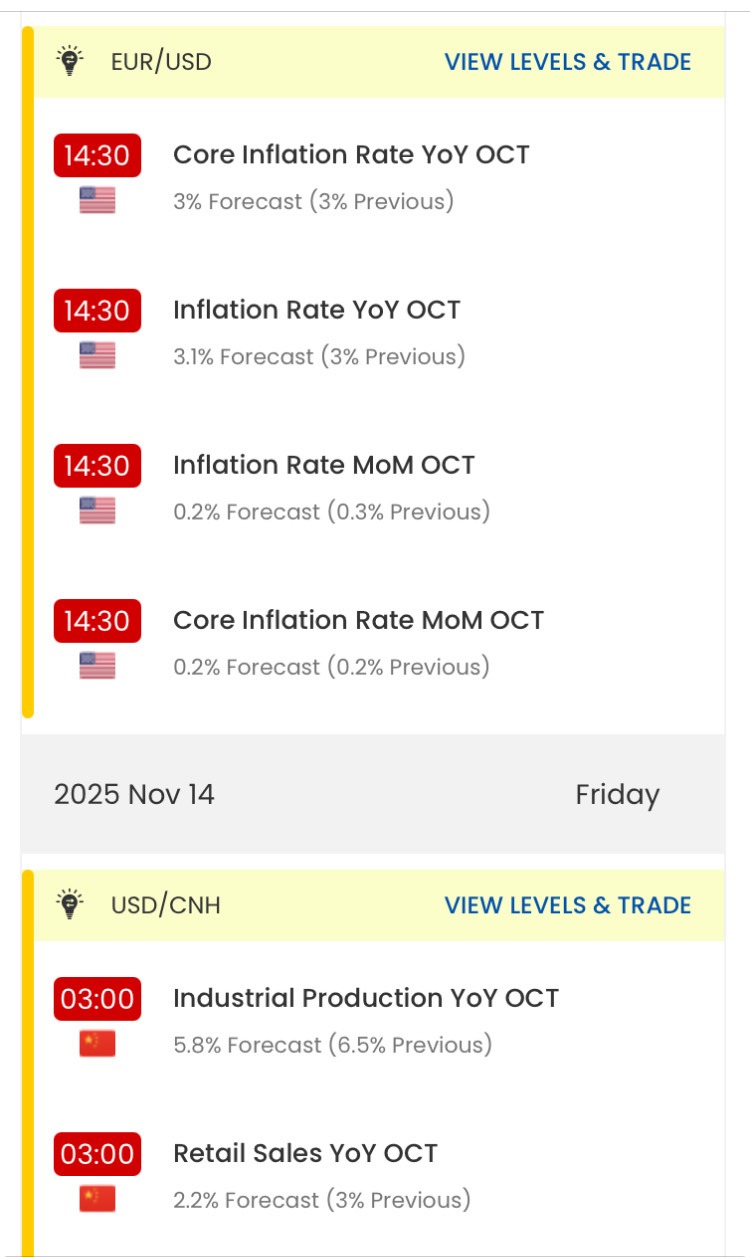The height and width of the screenshot is (1257, 750).
Task: View the Inflation Rate YoY OCT event
Action: [316, 310]
